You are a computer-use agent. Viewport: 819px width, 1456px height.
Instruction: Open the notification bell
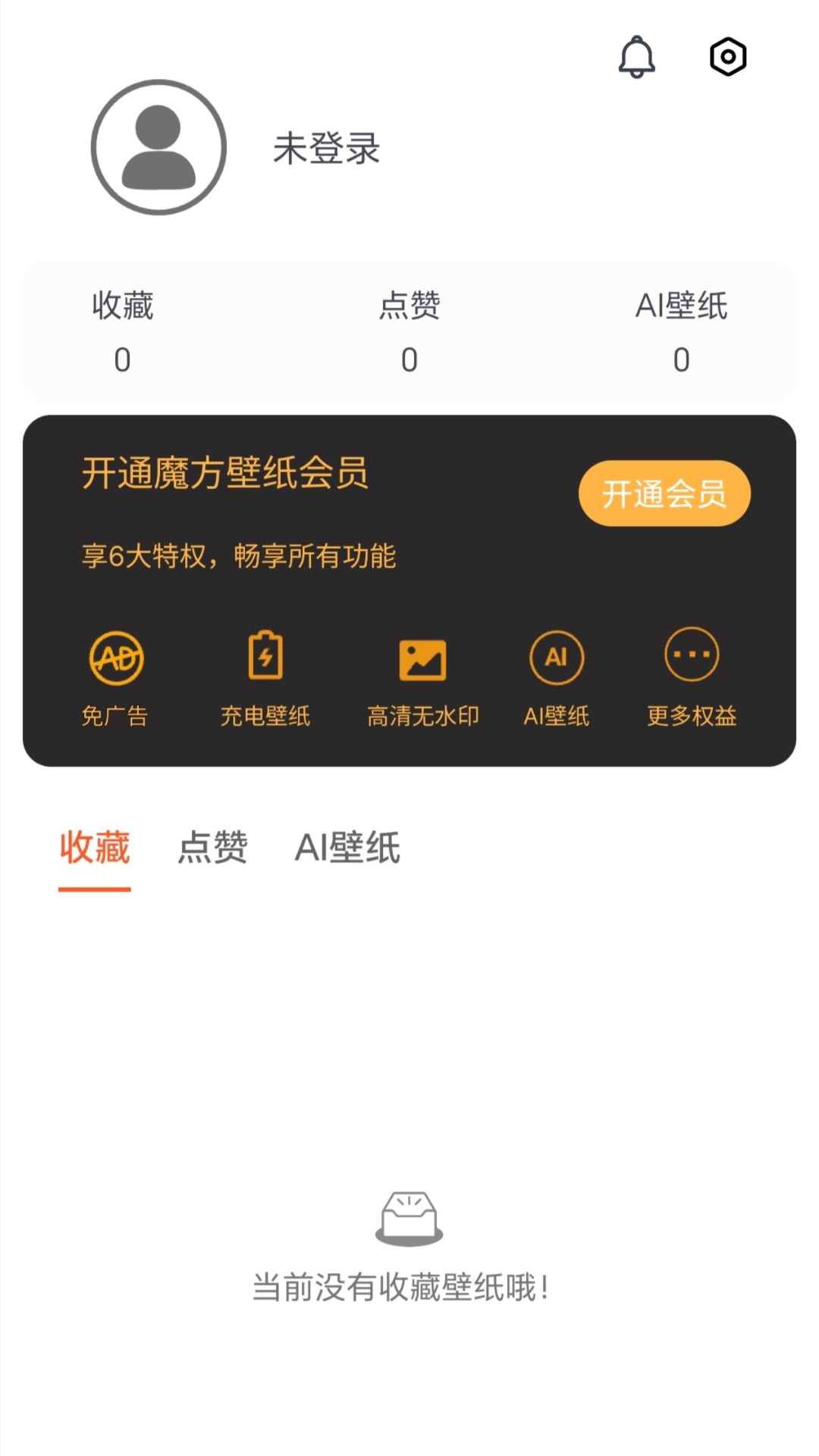point(637,57)
